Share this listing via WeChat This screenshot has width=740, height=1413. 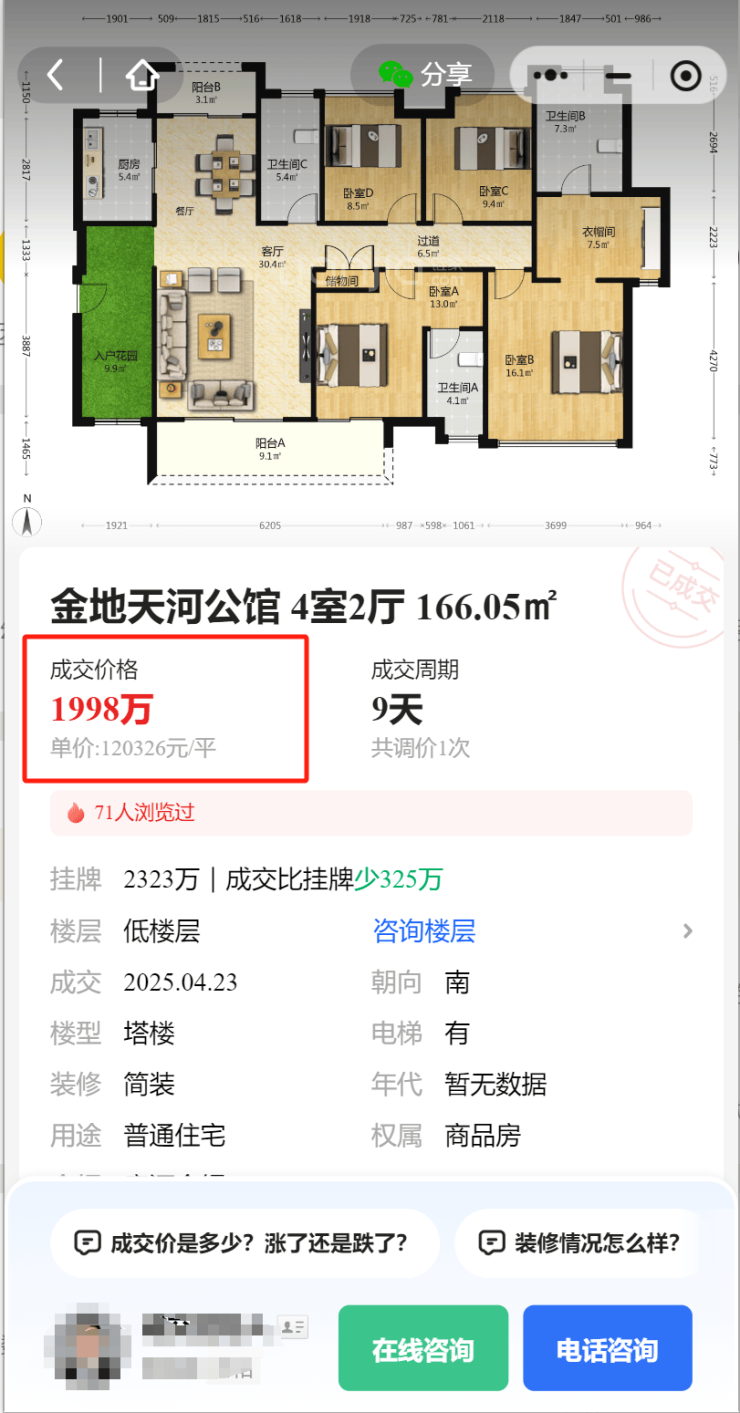pos(424,74)
